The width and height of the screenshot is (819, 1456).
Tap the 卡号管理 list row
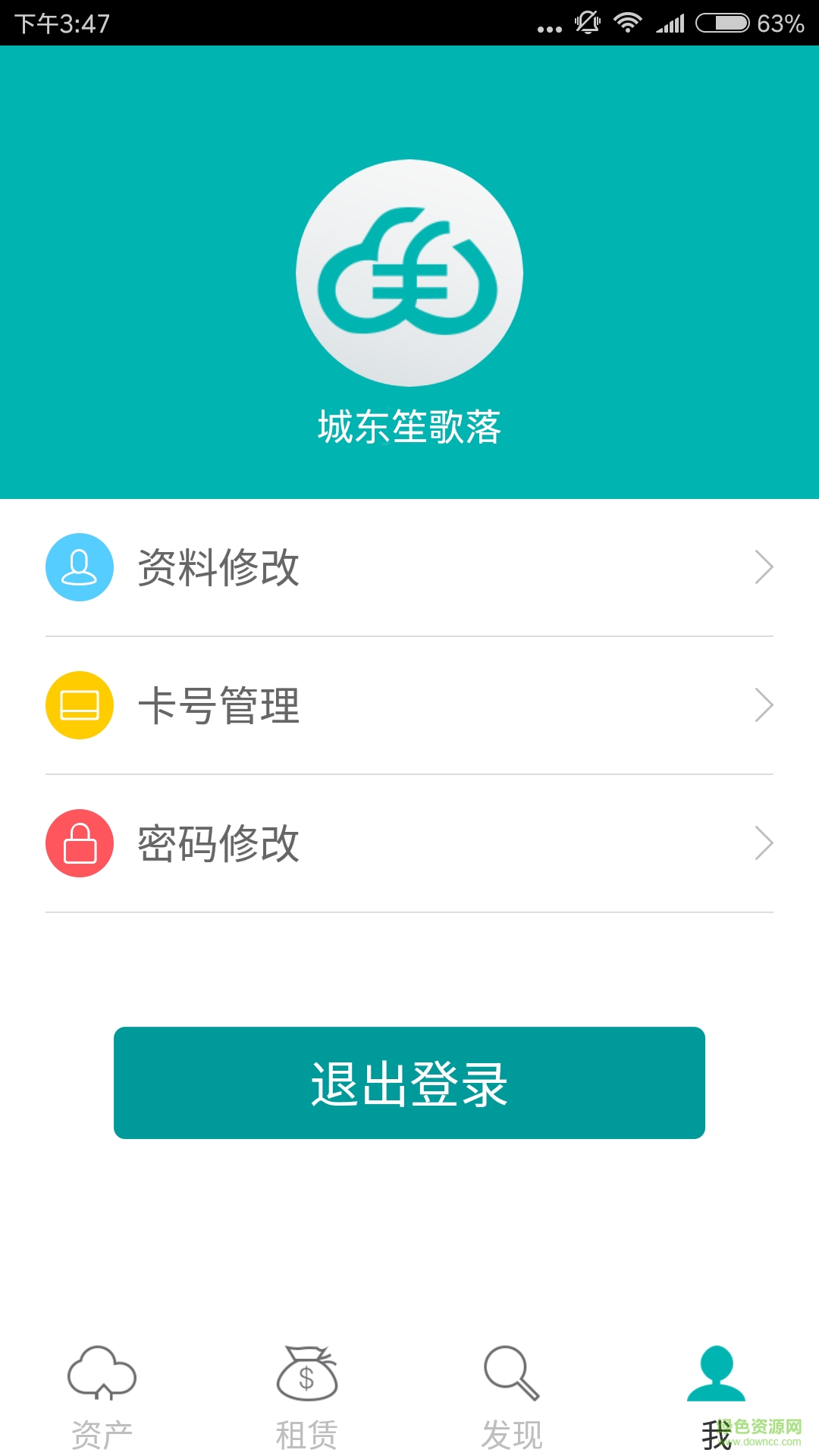click(x=409, y=705)
